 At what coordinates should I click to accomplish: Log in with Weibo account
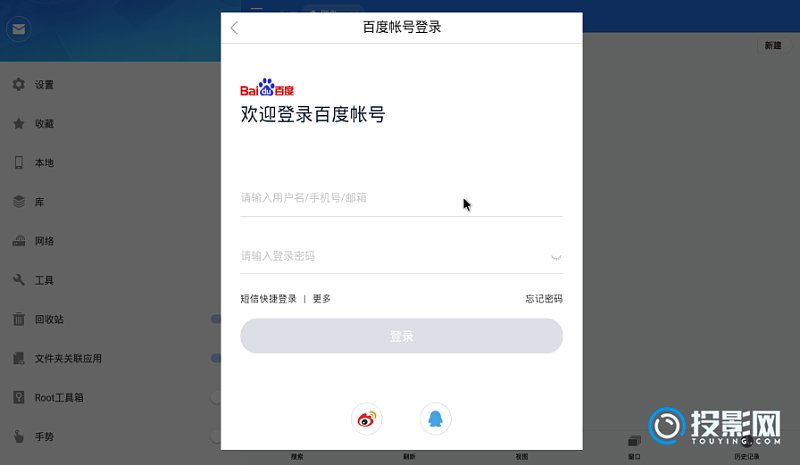click(367, 418)
